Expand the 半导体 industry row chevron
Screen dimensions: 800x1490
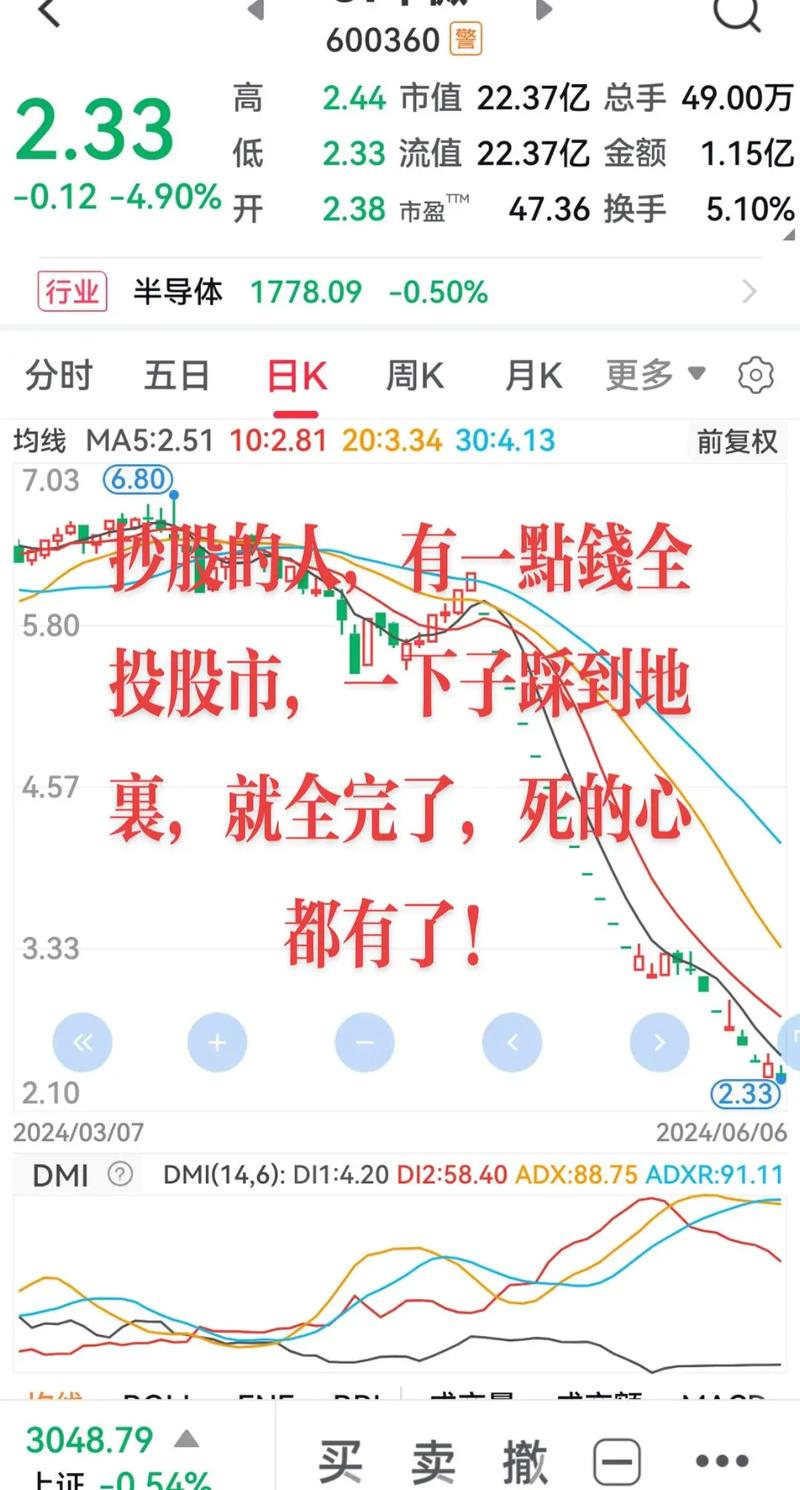(x=750, y=291)
